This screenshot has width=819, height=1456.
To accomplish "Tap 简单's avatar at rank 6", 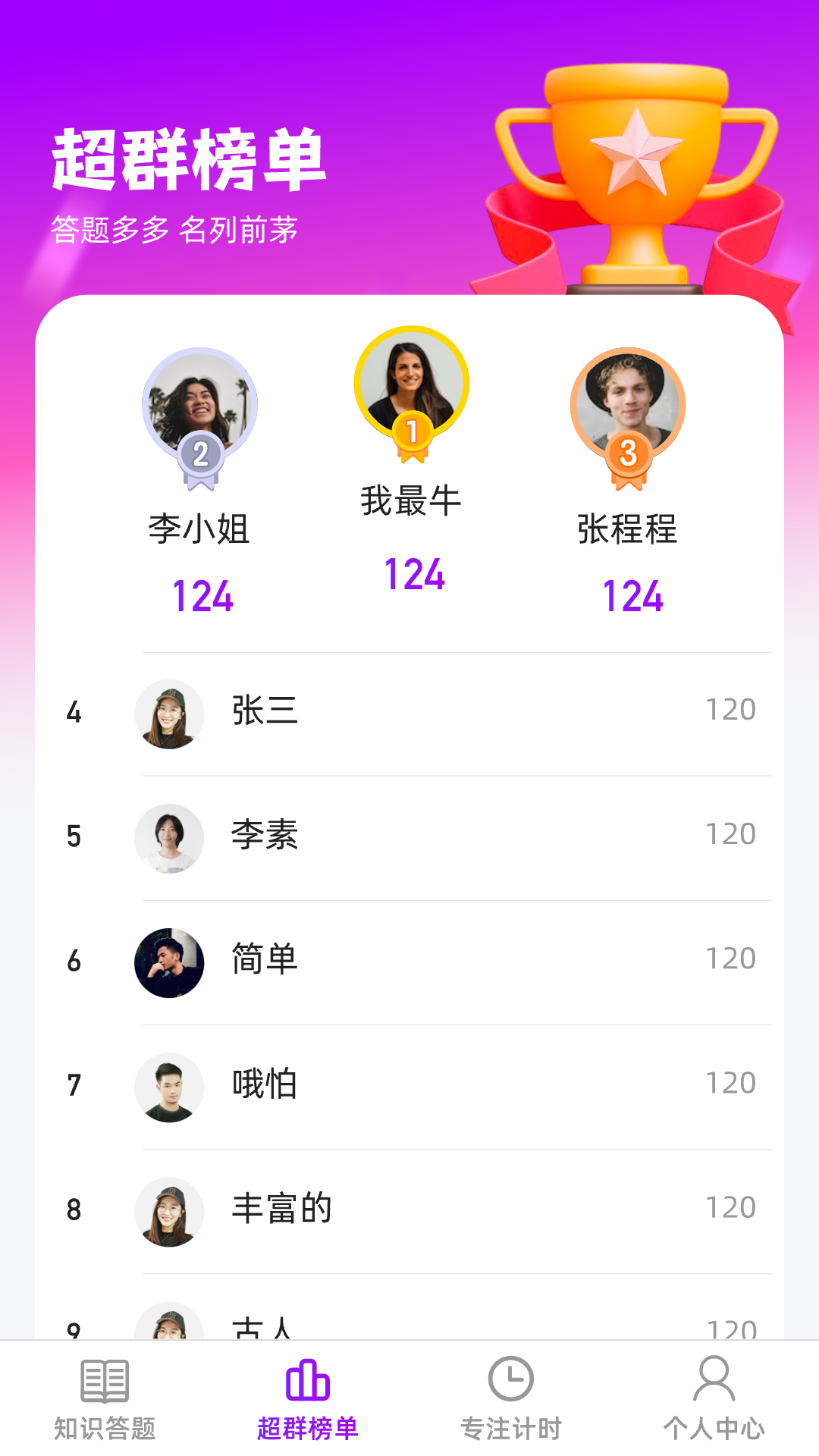I will (x=170, y=962).
